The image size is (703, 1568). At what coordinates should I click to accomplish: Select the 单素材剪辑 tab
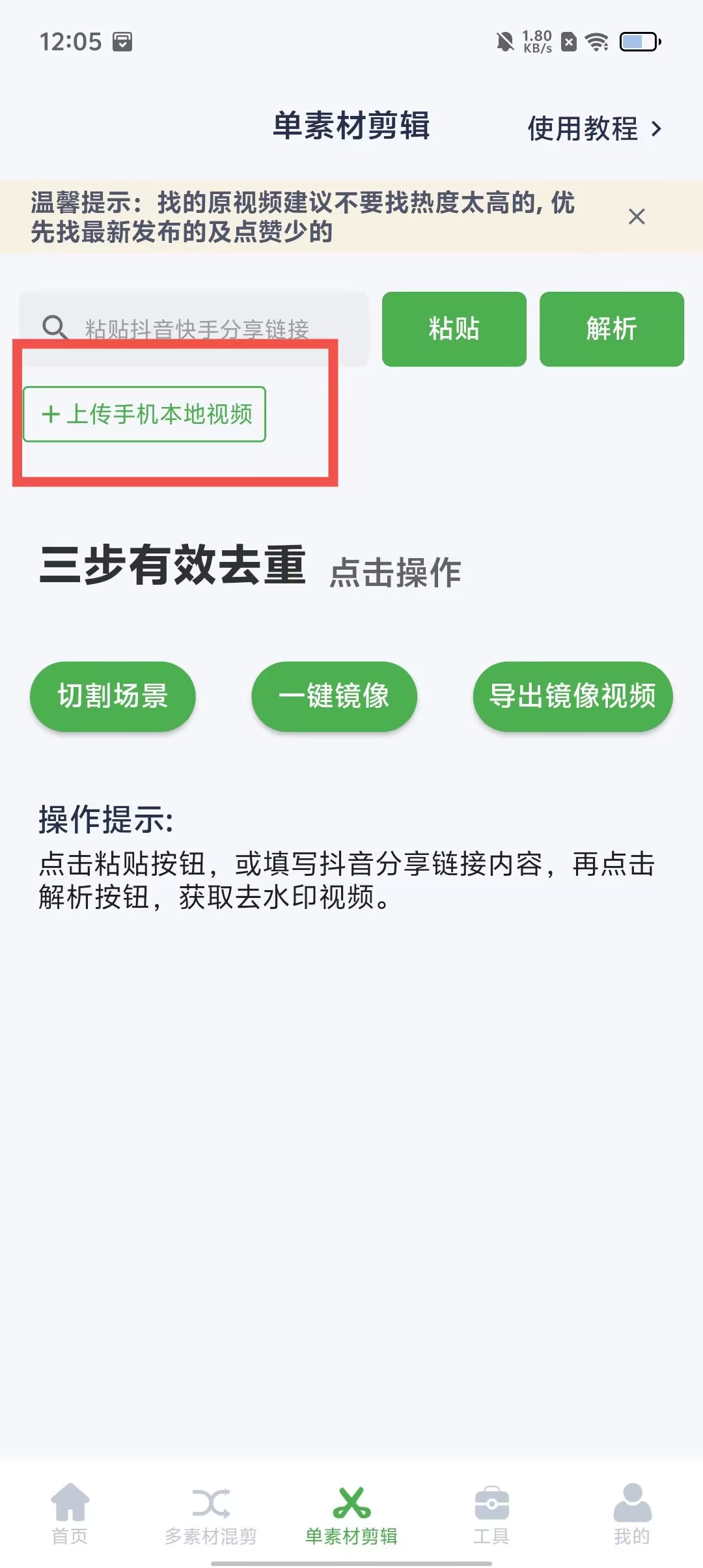[351, 1515]
